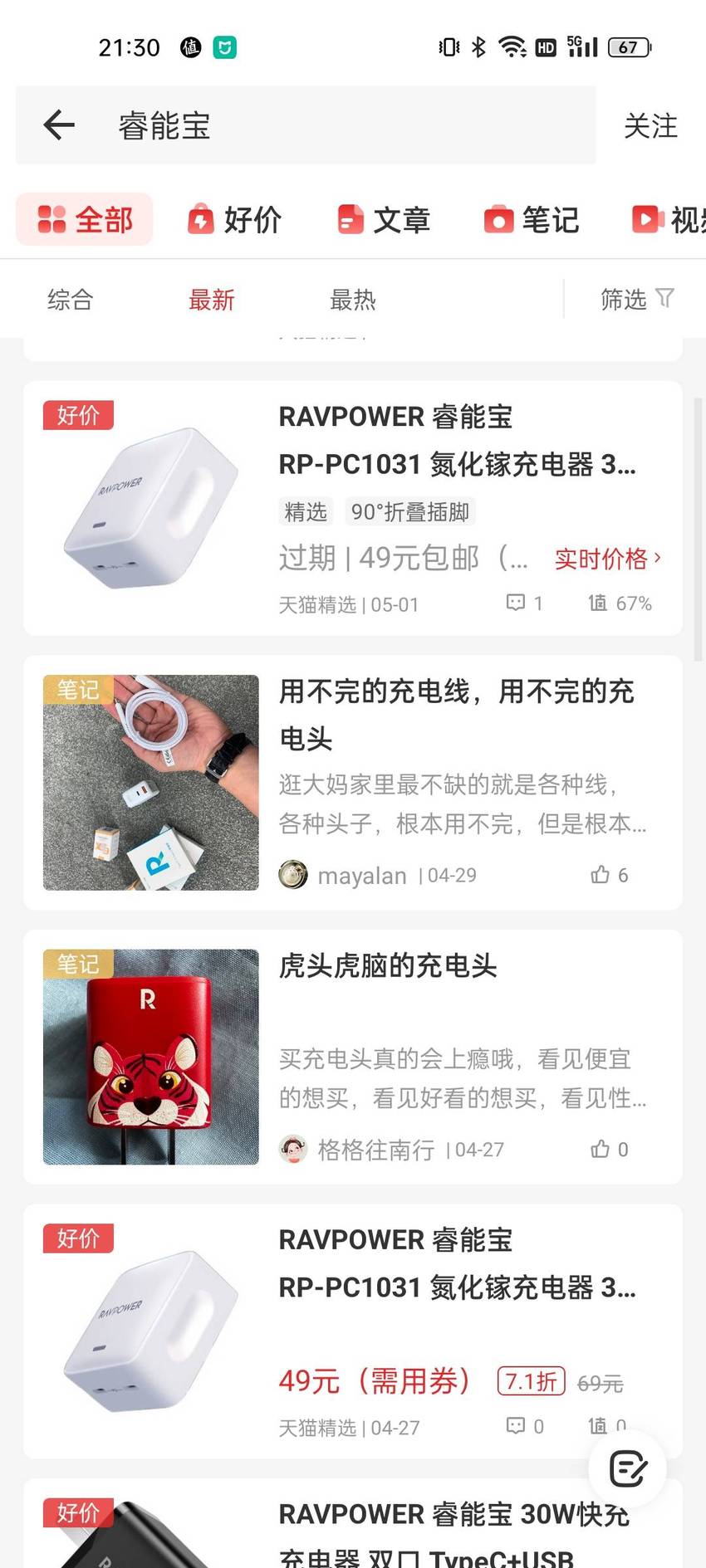View 实时价格 for the expired deal
The image size is (706, 1568).
pos(607,559)
